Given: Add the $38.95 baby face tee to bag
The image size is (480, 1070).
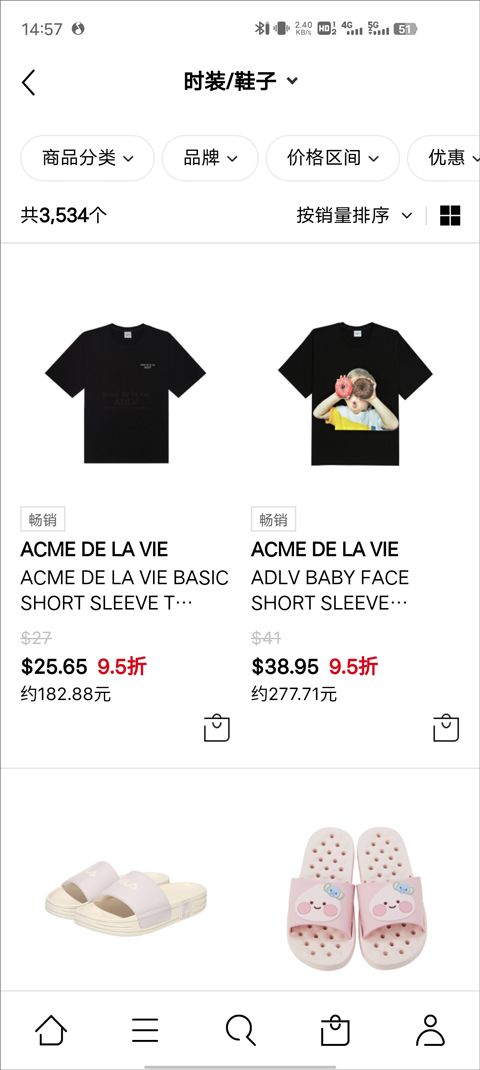Looking at the screenshot, I should click(447, 728).
